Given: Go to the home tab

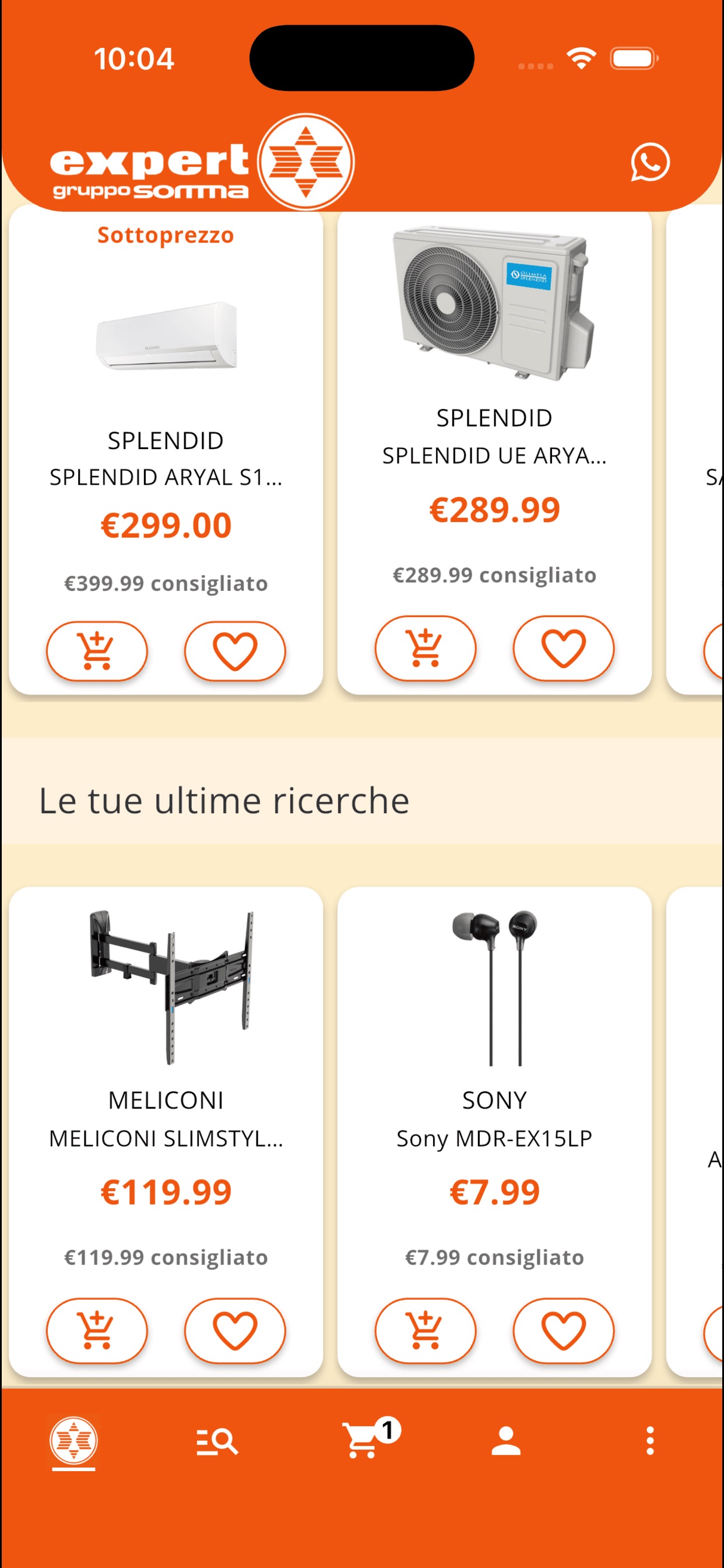Looking at the screenshot, I should click(x=73, y=1441).
